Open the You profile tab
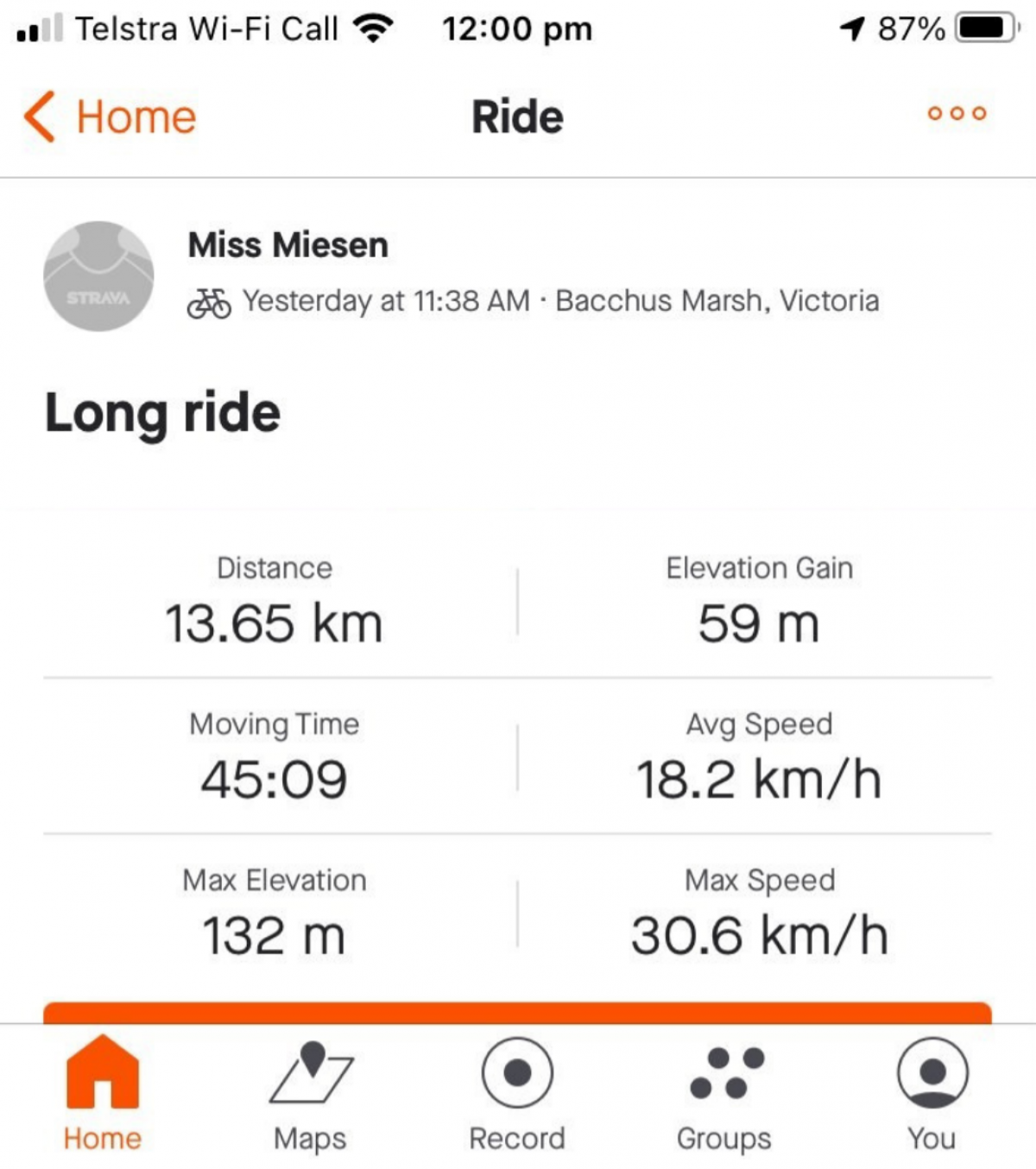Viewport: 1036px width, 1169px height. [x=932, y=1093]
